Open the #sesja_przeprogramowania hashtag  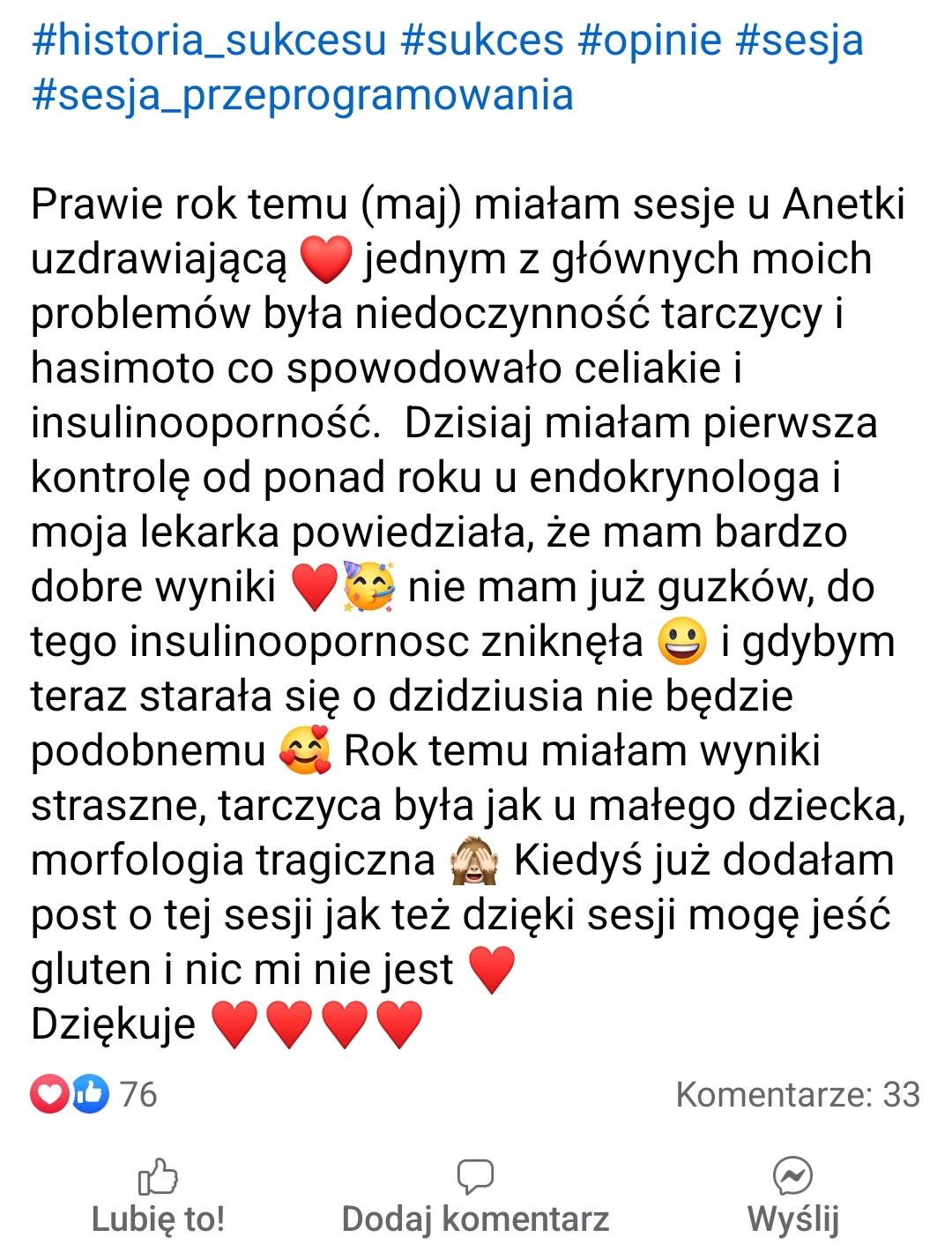tap(302, 95)
